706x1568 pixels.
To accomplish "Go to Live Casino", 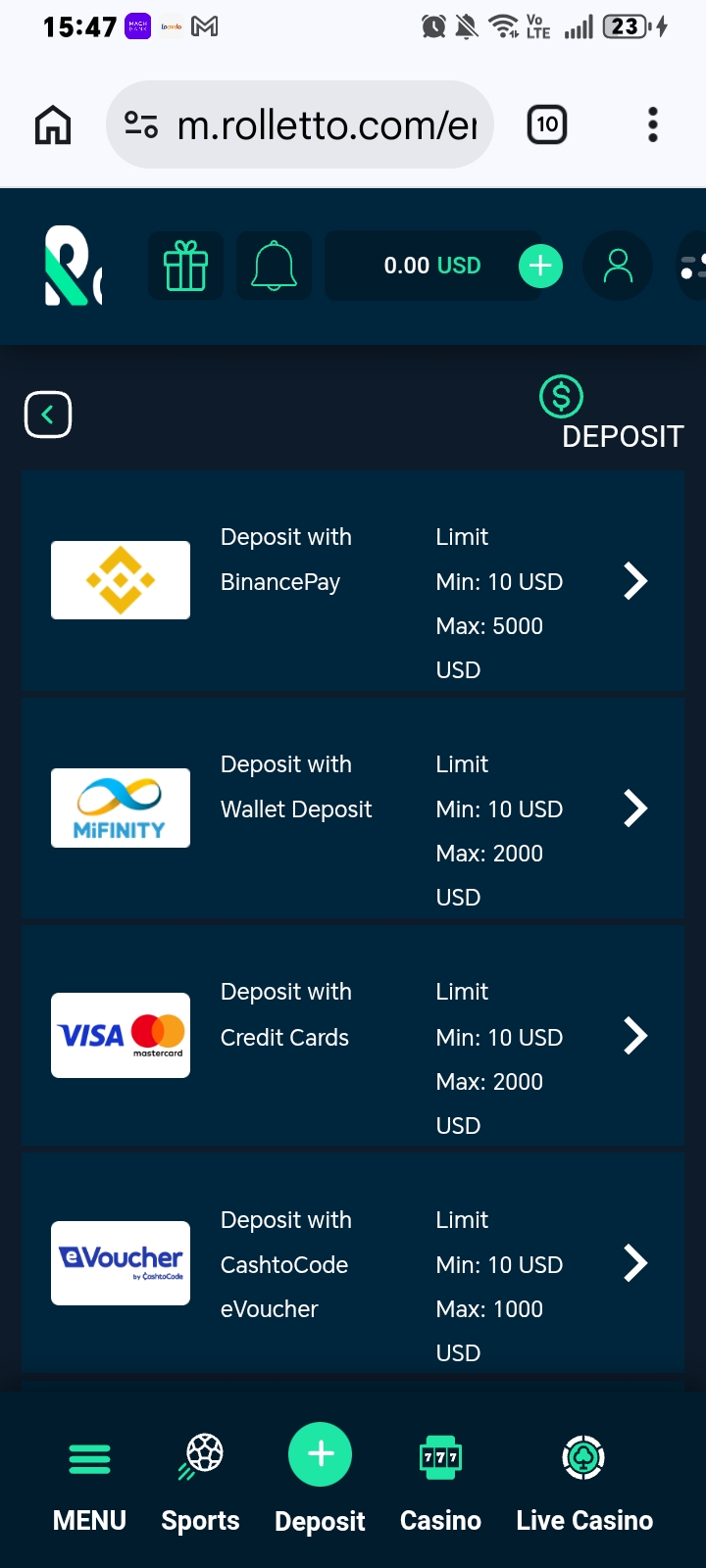I will pyautogui.click(x=584, y=1482).
